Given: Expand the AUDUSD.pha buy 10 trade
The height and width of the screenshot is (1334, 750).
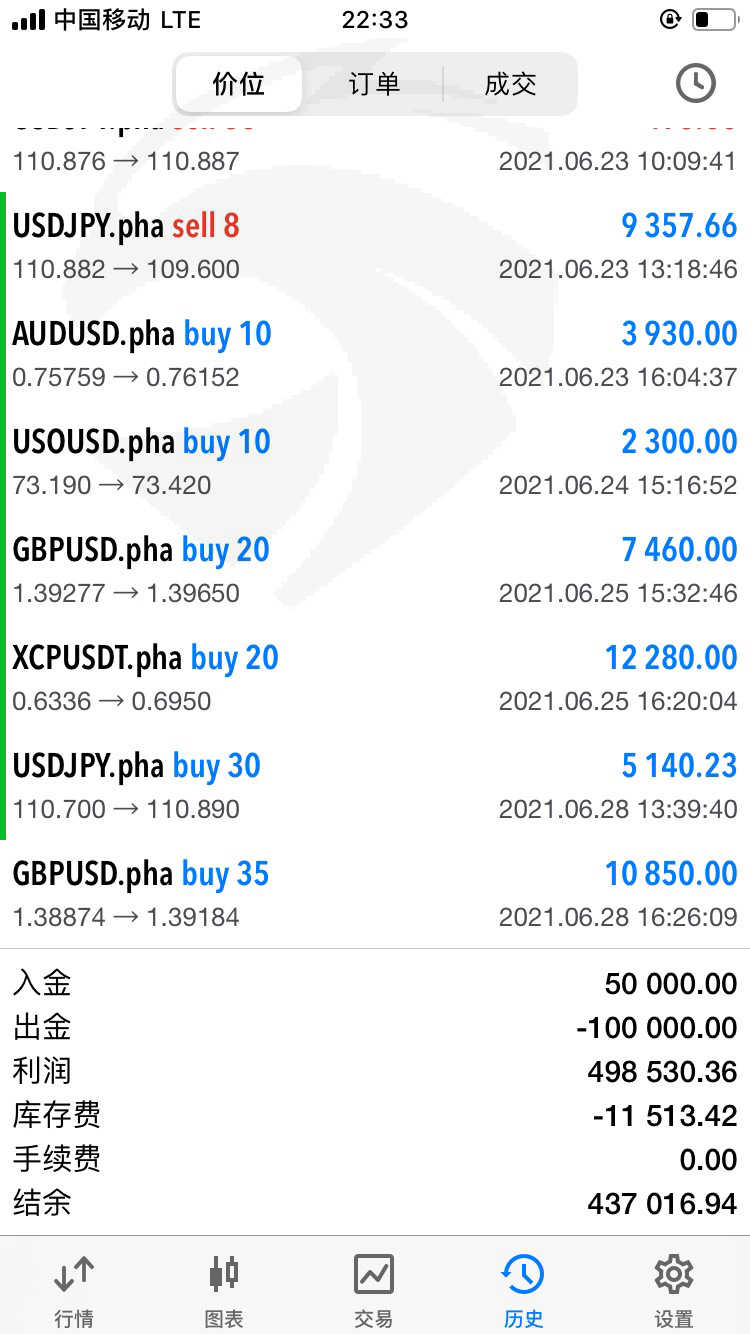Looking at the screenshot, I should point(375,354).
